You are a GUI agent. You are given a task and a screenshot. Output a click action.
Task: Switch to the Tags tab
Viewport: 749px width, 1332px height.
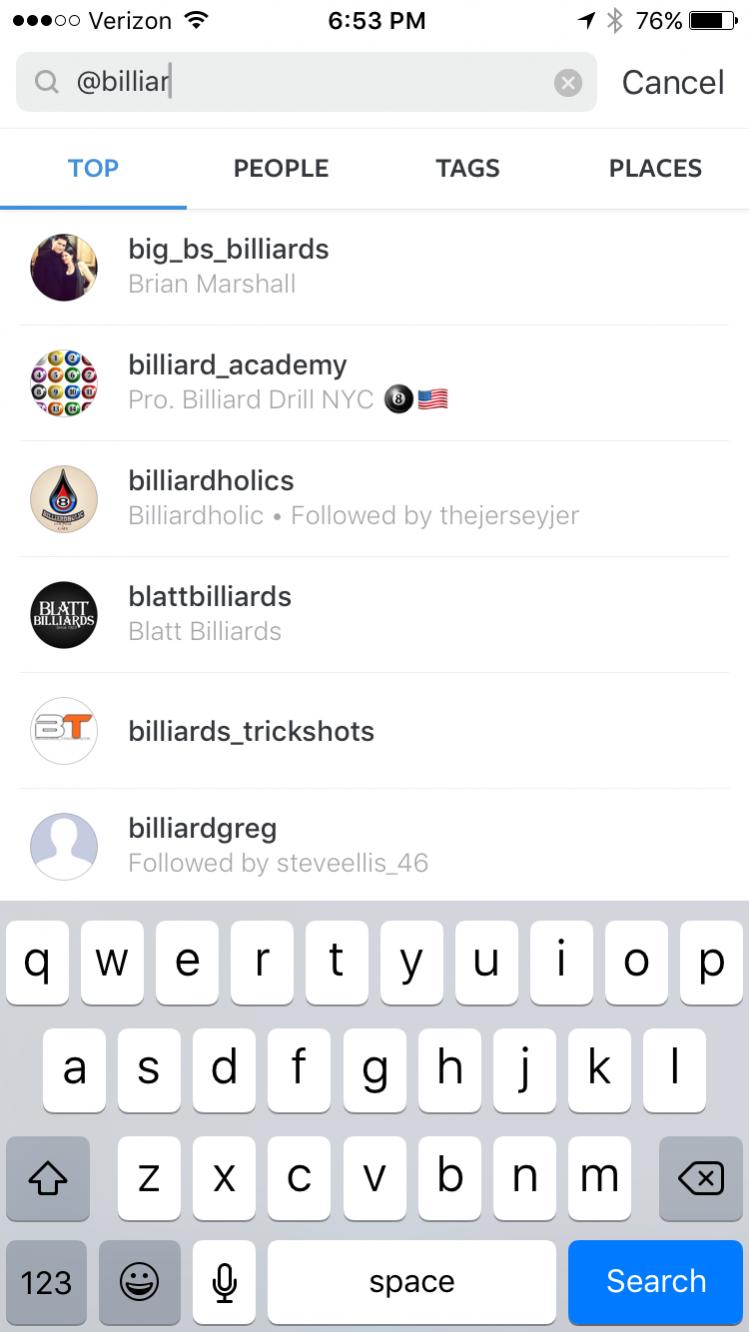468,168
